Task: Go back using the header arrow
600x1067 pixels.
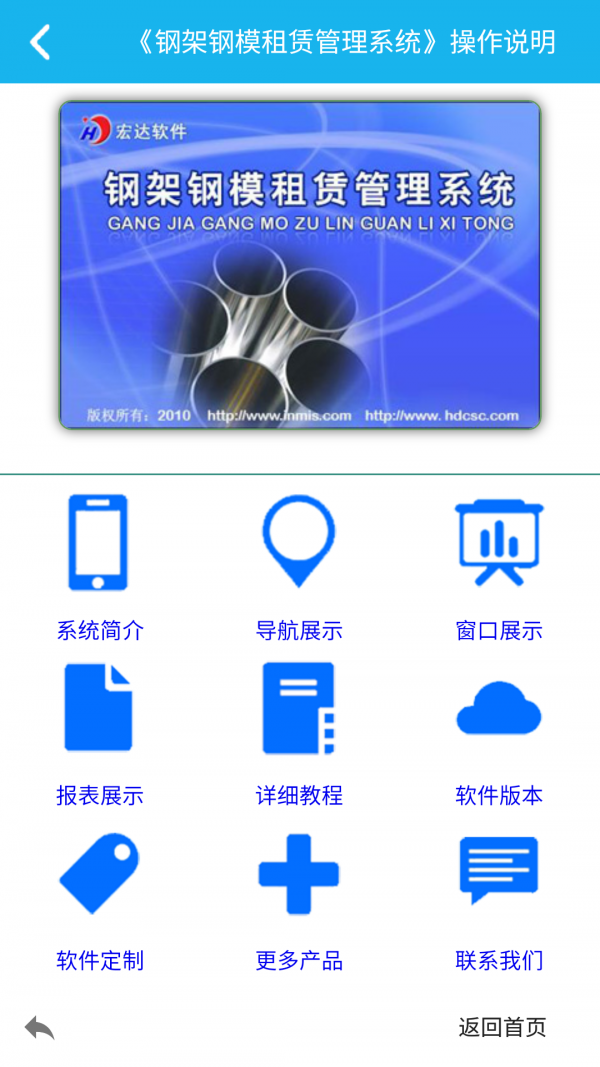Action: click(x=39, y=42)
